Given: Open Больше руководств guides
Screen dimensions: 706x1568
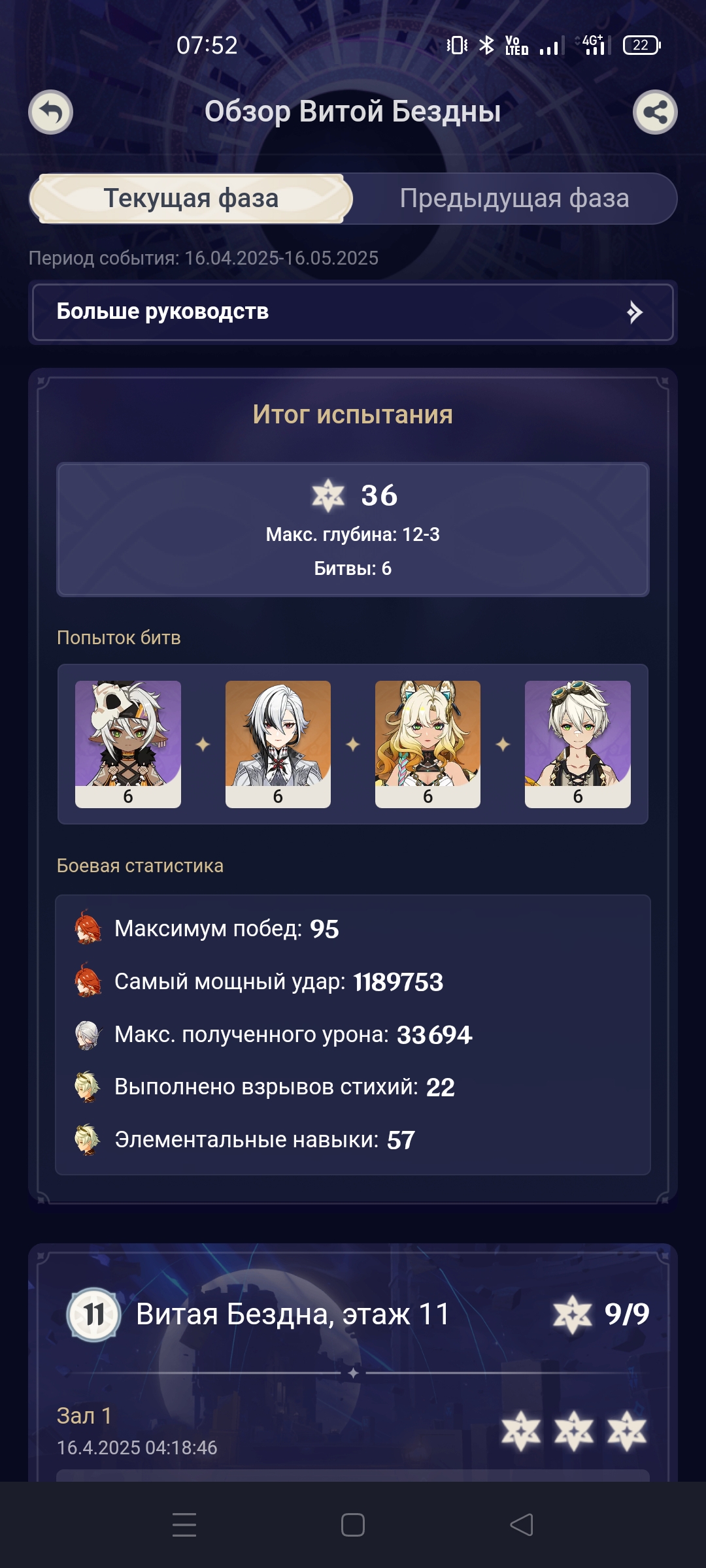Looking at the screenshot, I should 353,312.
